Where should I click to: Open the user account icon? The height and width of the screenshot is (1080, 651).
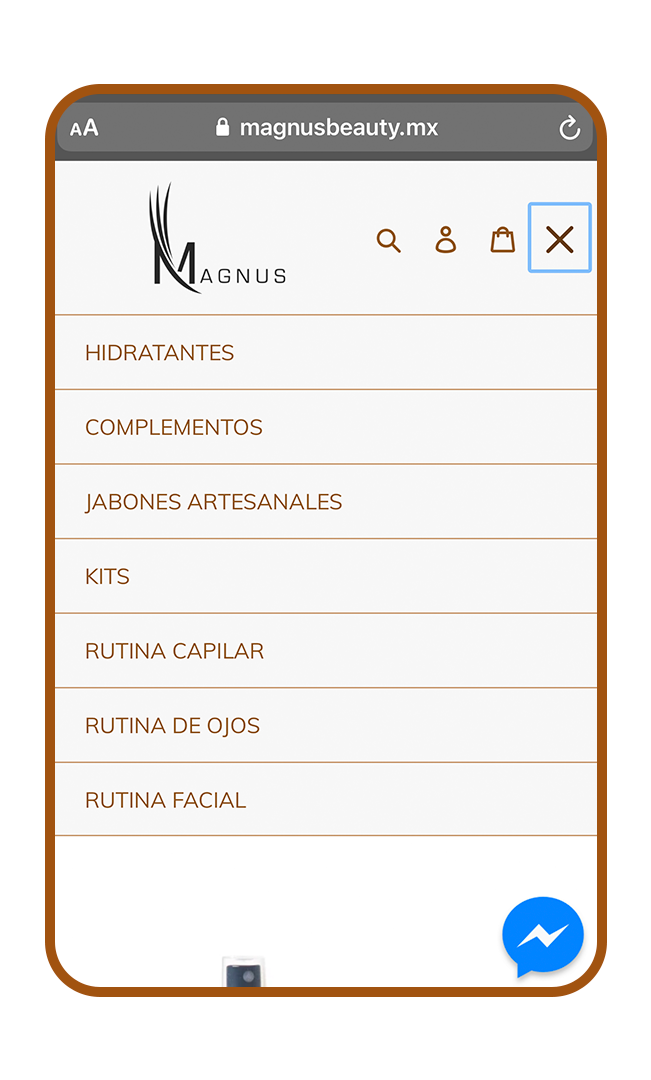446,240
